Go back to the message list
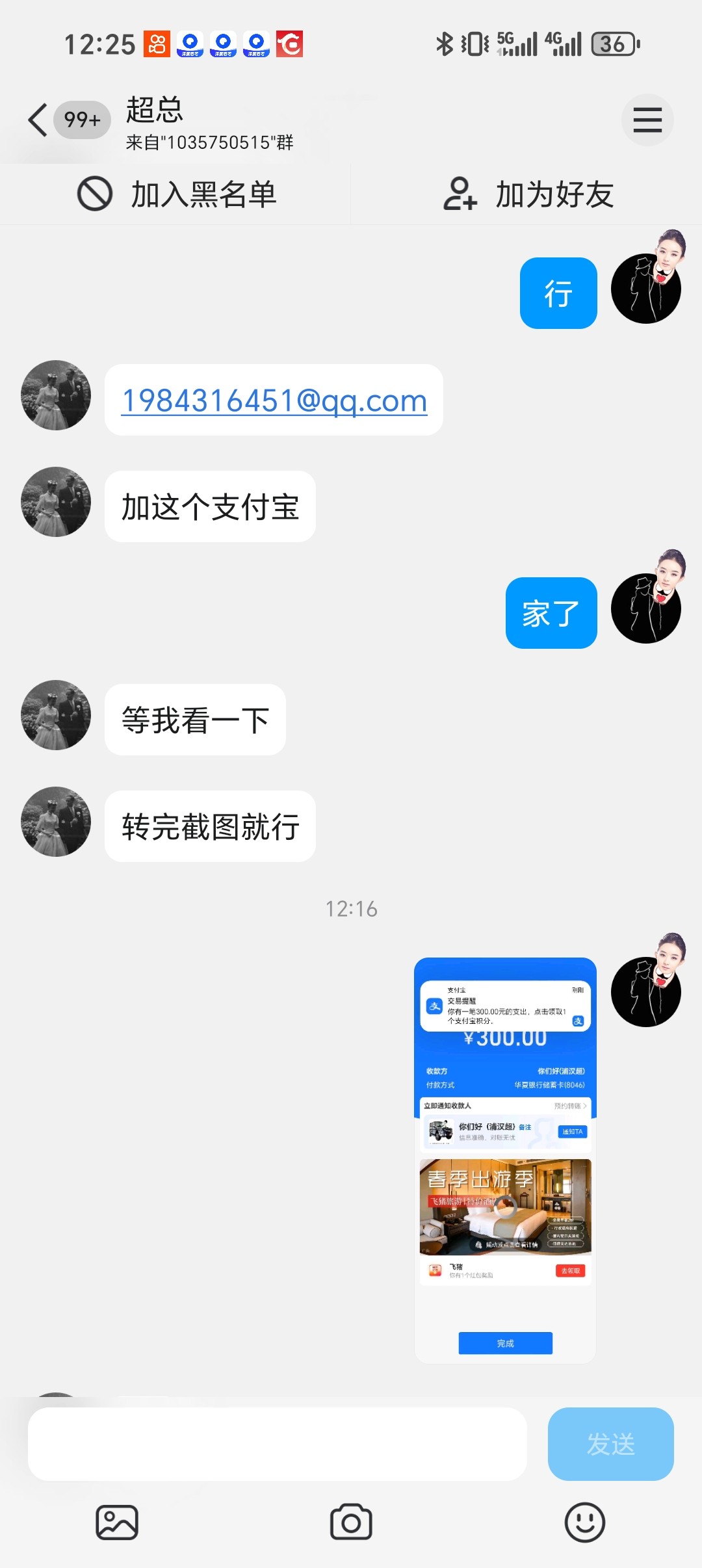Screen dimensions: 702x1568 (39, 120)
